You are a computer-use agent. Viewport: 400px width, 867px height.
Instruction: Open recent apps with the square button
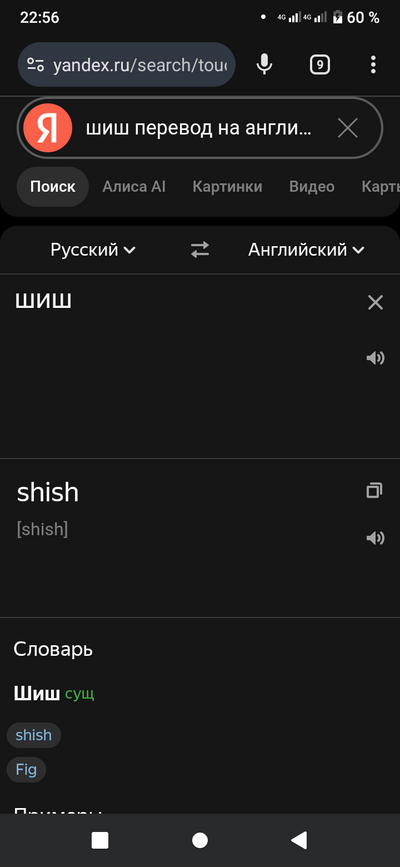[x=100, y=840]
